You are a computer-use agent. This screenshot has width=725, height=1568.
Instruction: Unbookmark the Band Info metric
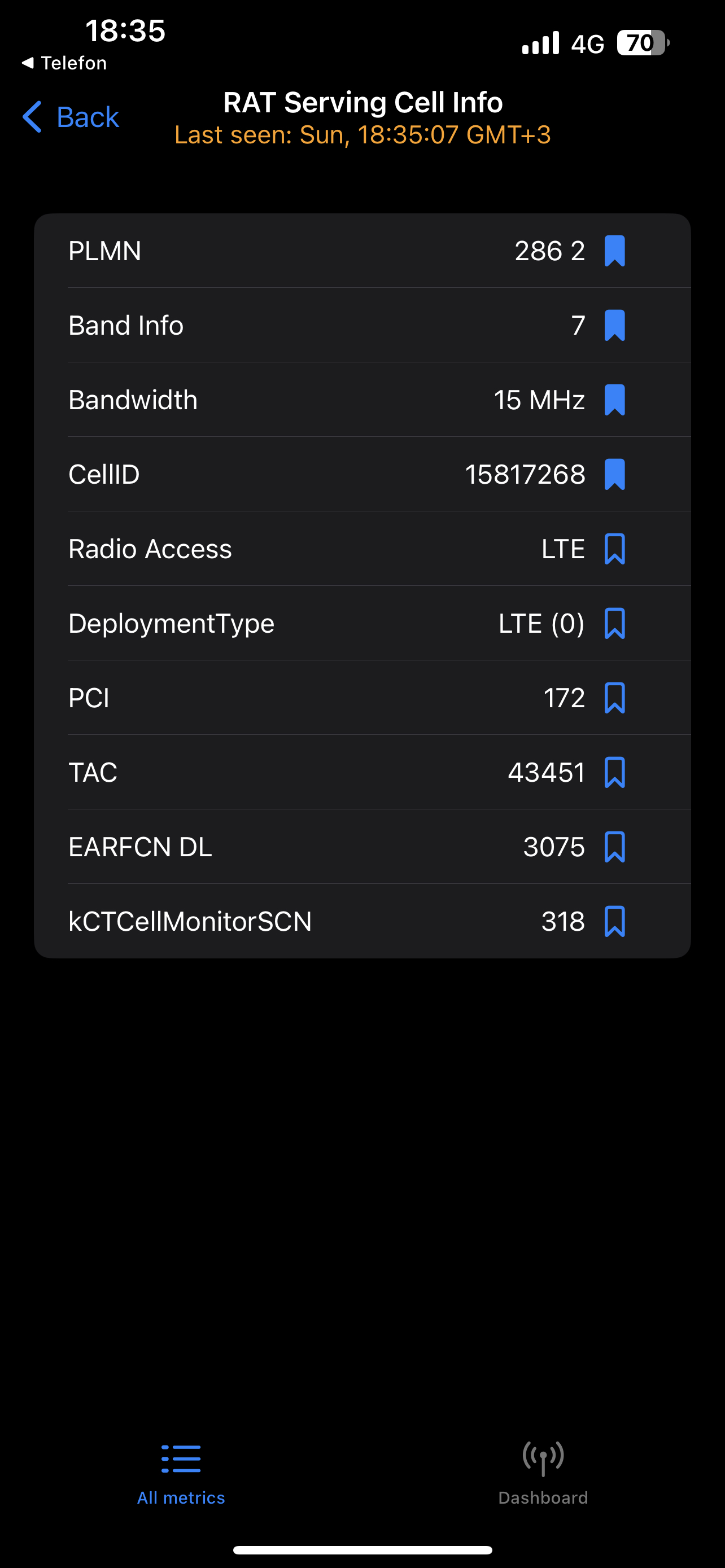(614, 325)
